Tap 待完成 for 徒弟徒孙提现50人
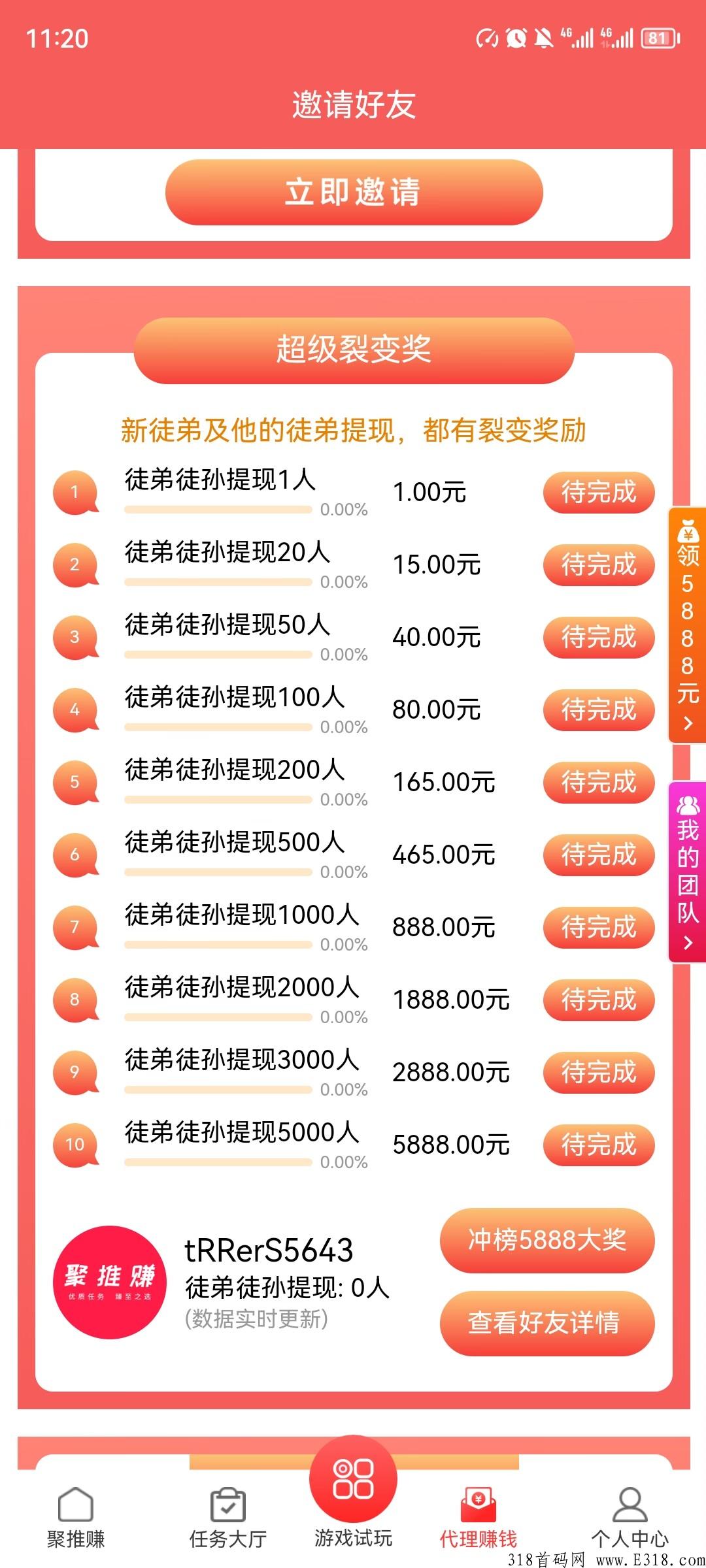This screenshot has height=1568, width=706. coord(598,638)
